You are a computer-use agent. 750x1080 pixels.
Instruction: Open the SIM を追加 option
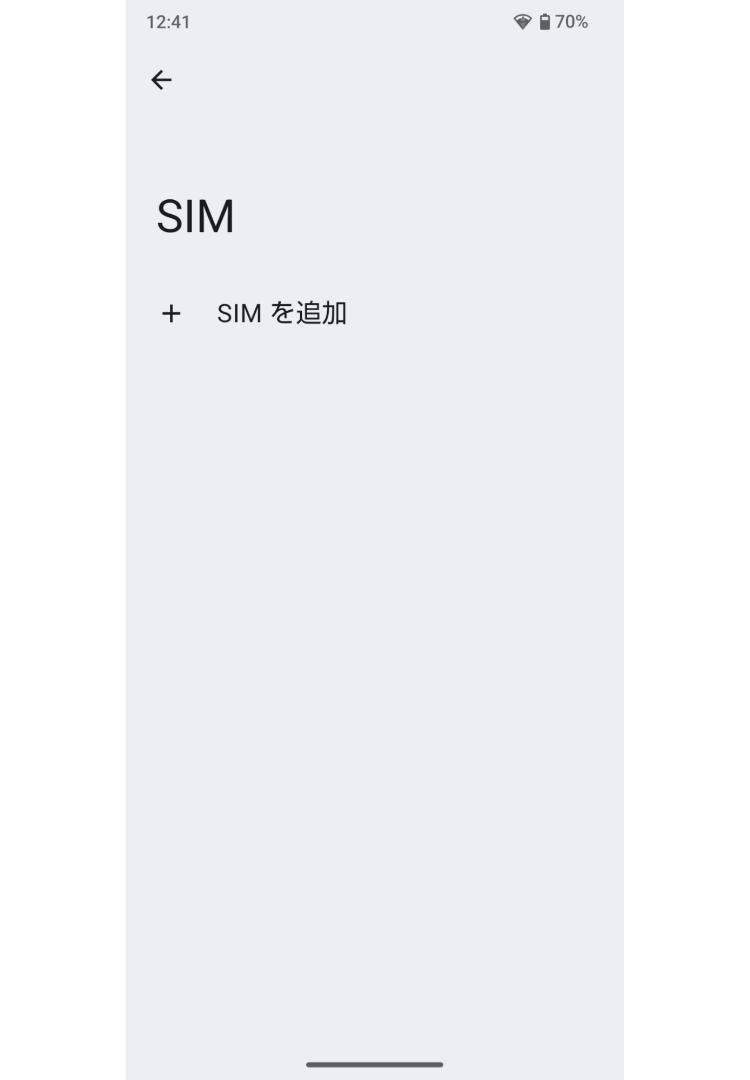(281, 314)
